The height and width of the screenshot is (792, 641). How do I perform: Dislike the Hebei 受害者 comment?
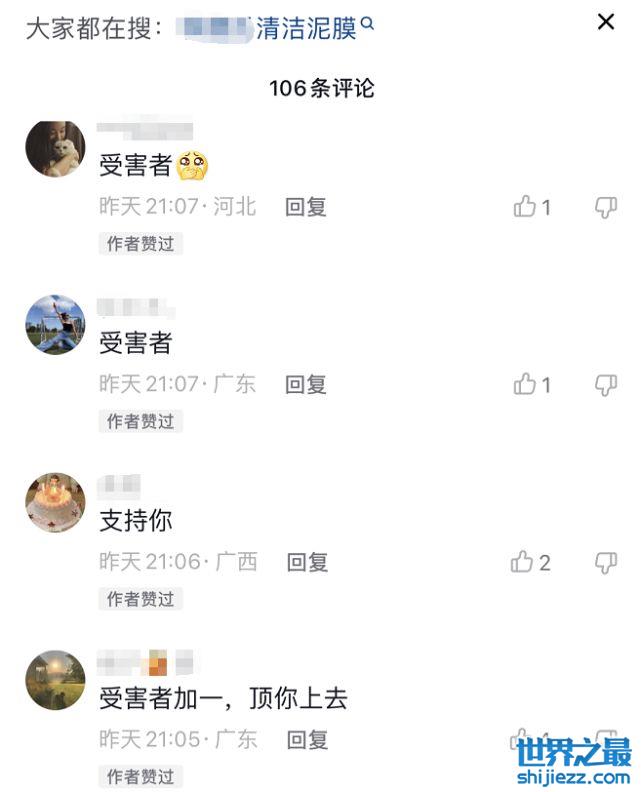click(606, 207)
